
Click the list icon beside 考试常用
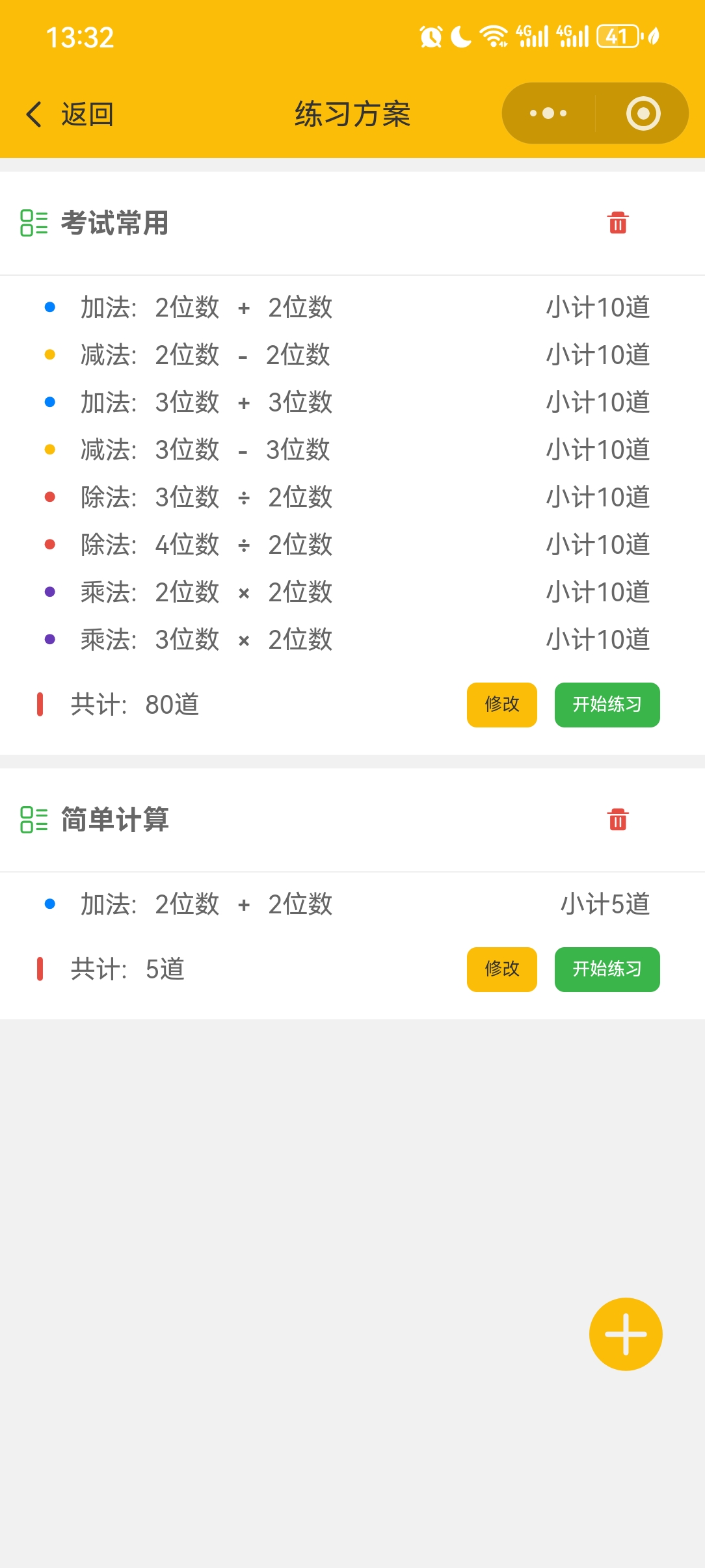[x=33, y=224]
